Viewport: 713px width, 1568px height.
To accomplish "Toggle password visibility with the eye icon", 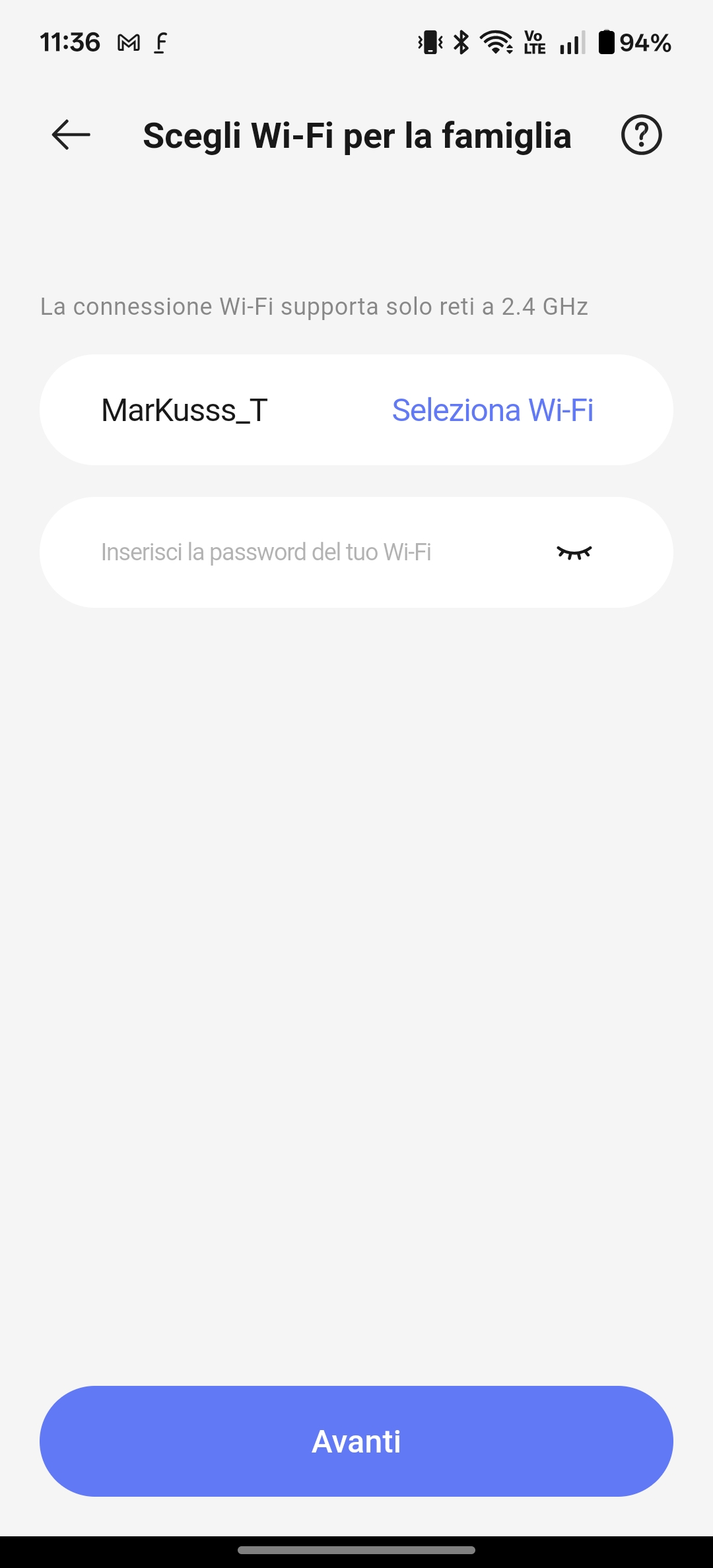I will tap(574, 553).
